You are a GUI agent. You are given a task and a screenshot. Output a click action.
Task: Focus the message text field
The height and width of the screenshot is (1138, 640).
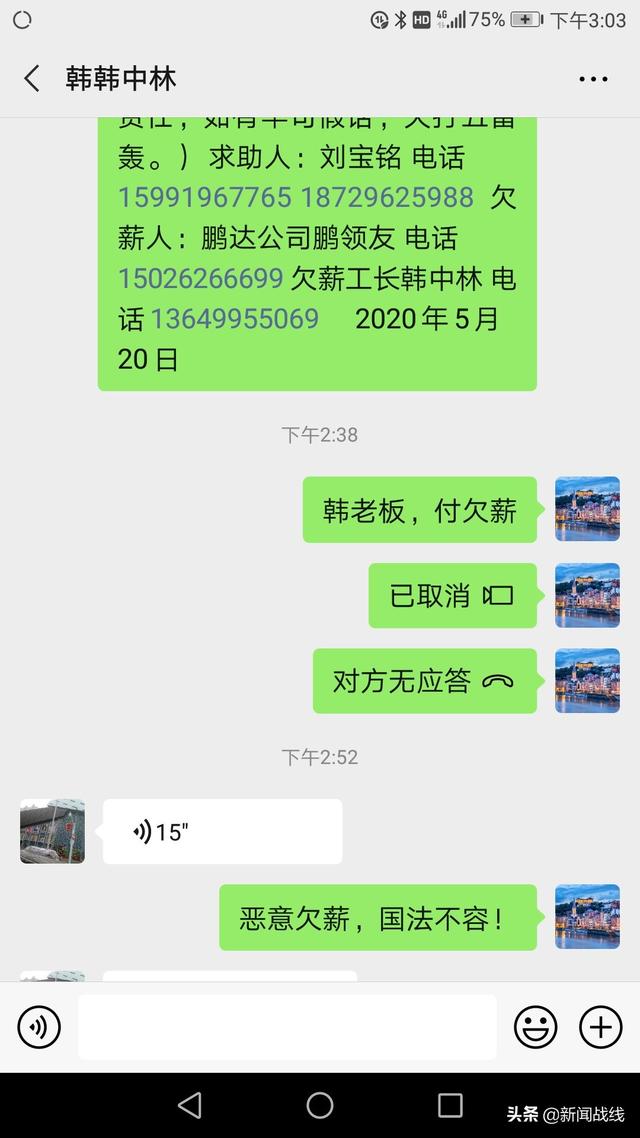[287, 1027]
